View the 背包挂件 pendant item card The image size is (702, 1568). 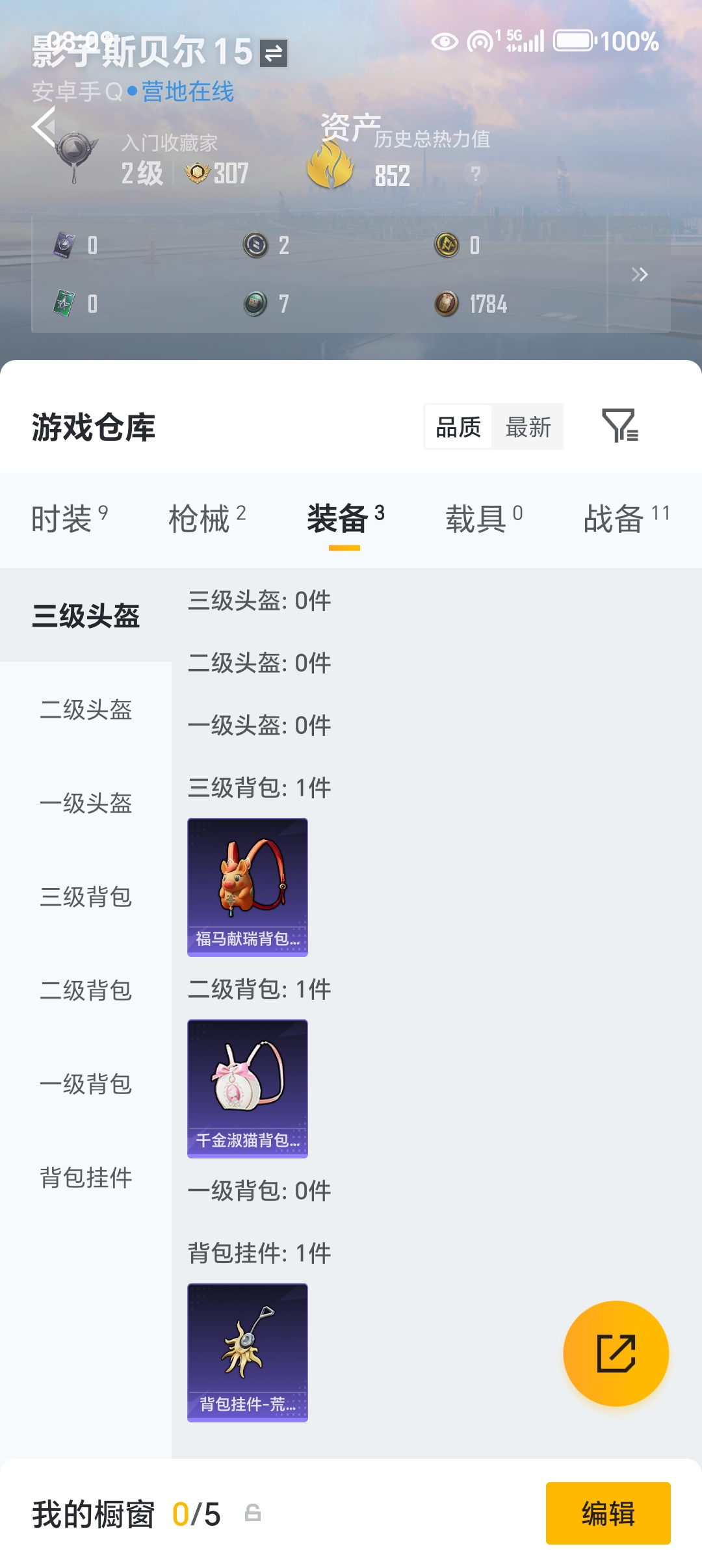pos(248,1352)
